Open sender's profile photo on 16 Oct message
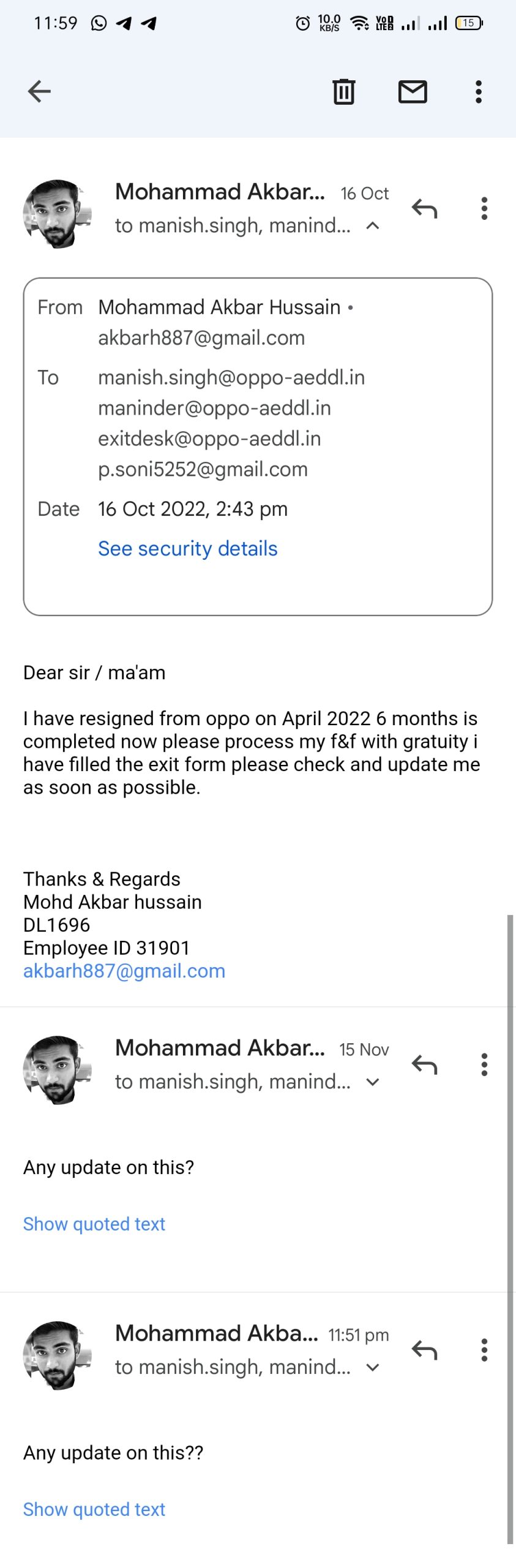Viewport: 516px width, 1568px height. 57,214
